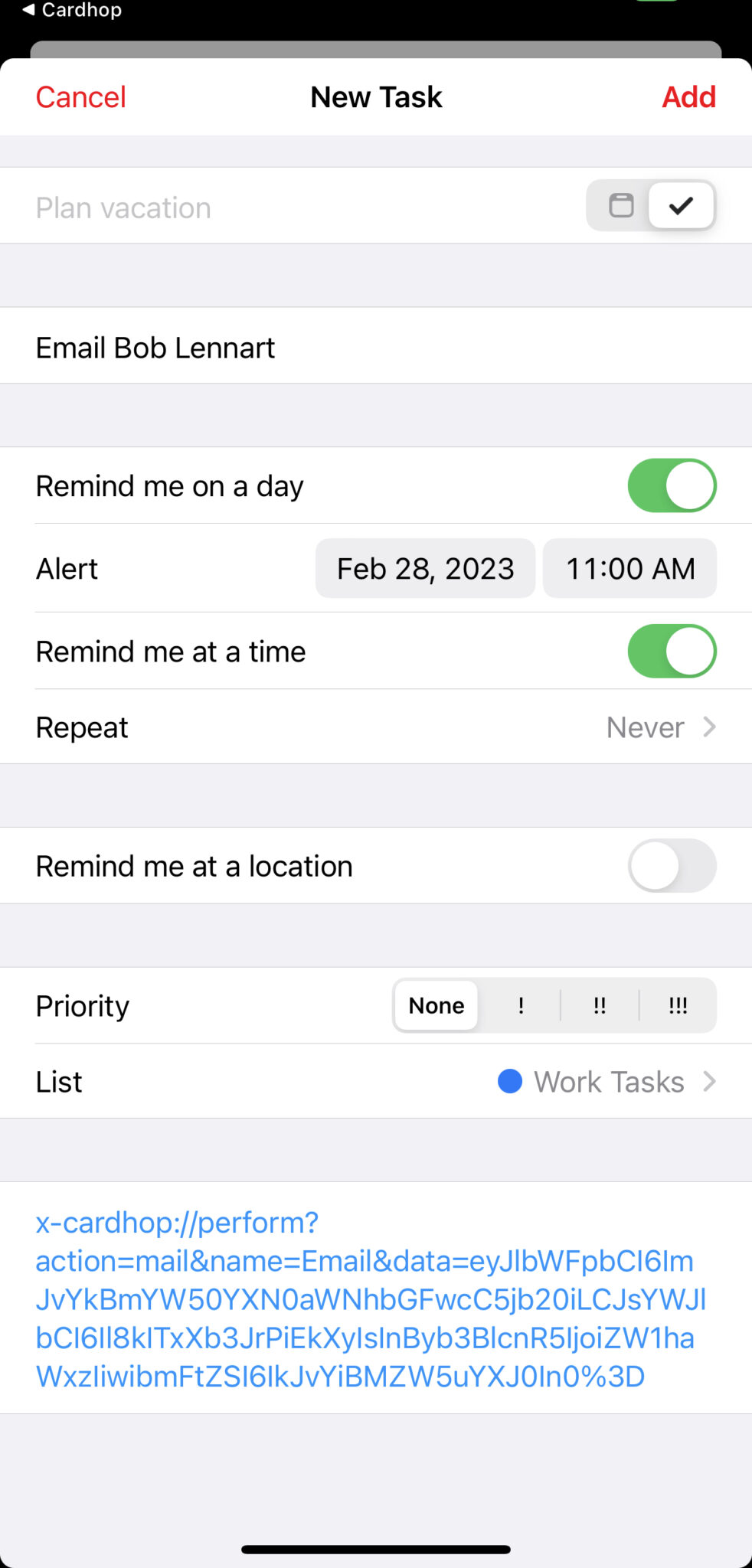Change the alert time 11:00 AM
The height and width of the screenshot is (1568, 752).
(x=629, y=568)
